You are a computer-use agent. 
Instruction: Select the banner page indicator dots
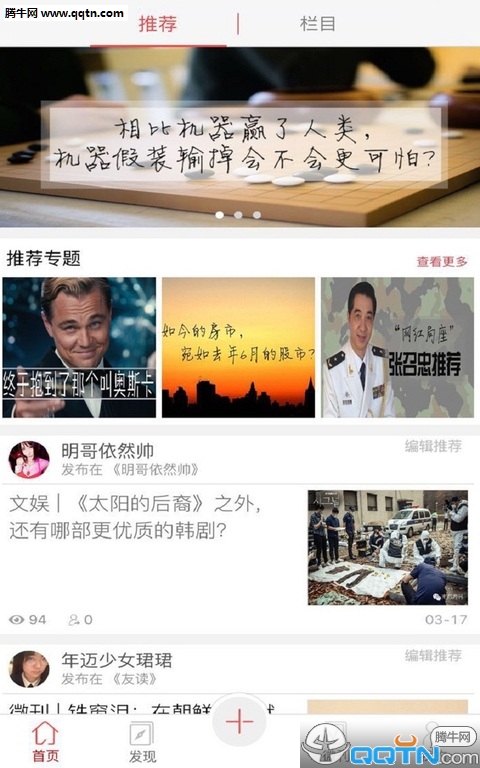tap(238, 215)
